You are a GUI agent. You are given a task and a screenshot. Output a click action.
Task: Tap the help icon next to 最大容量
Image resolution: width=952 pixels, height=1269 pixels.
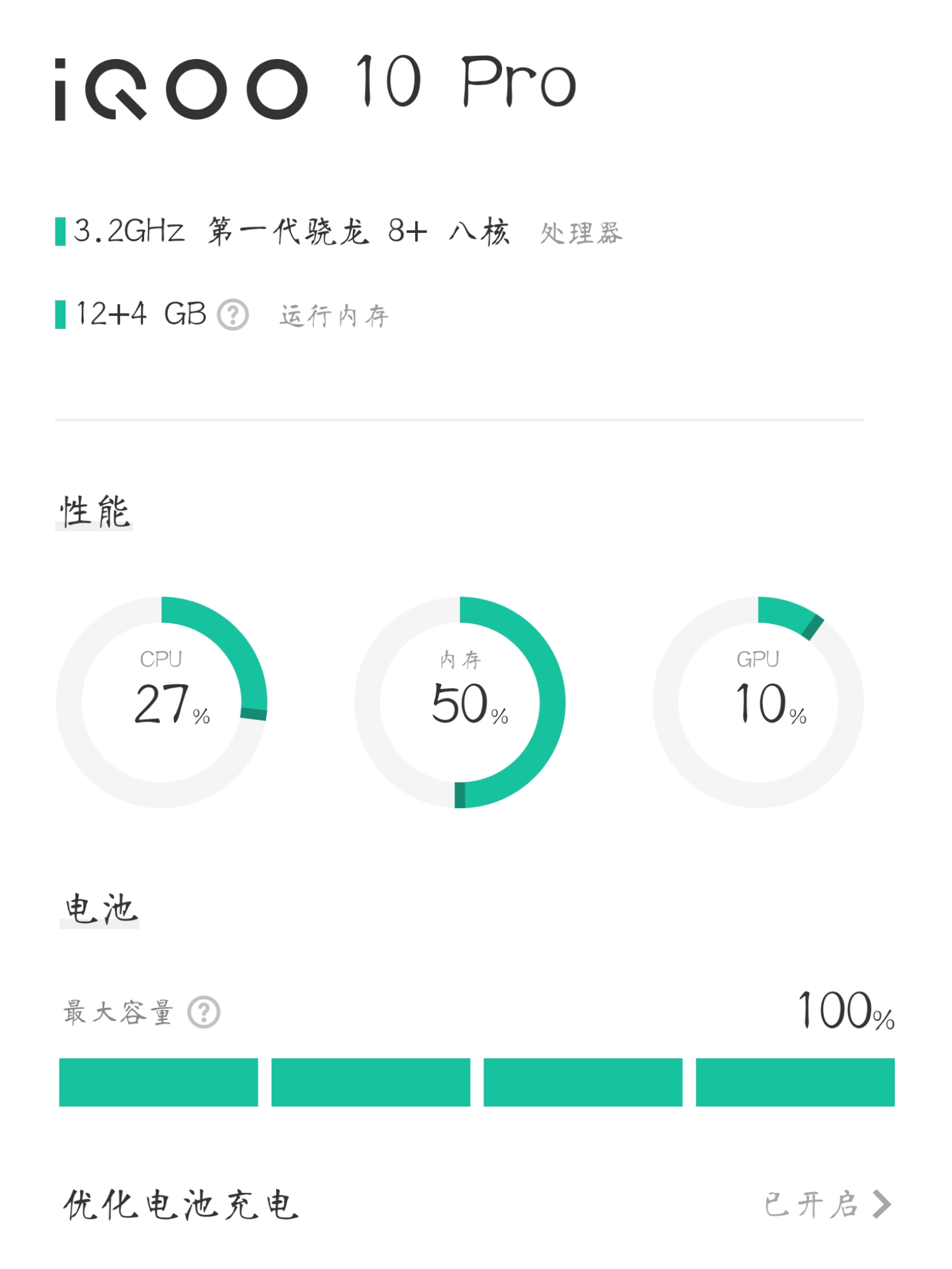coord(204,1013)
